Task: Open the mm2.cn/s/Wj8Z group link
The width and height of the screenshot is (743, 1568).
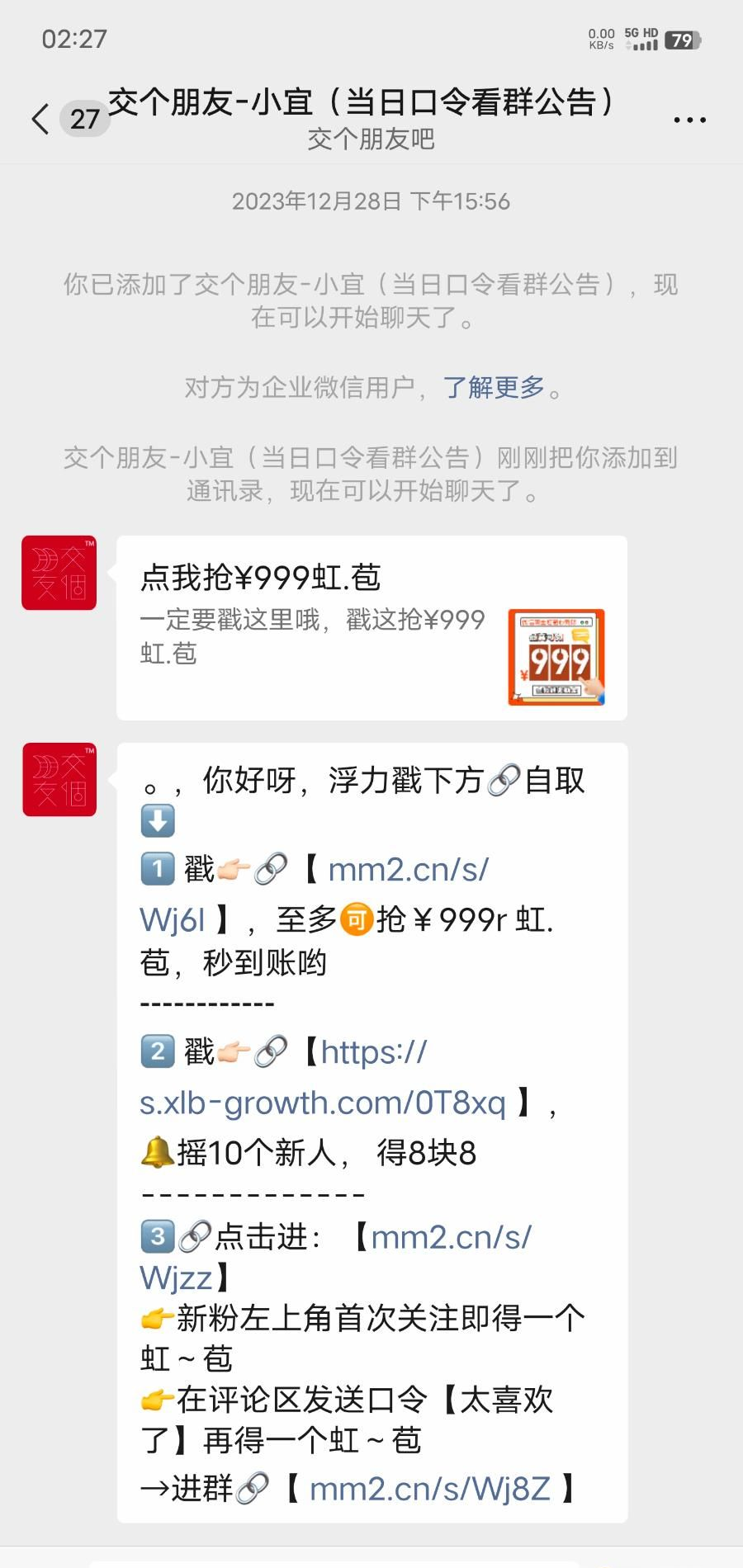Action: point(429,1489)
